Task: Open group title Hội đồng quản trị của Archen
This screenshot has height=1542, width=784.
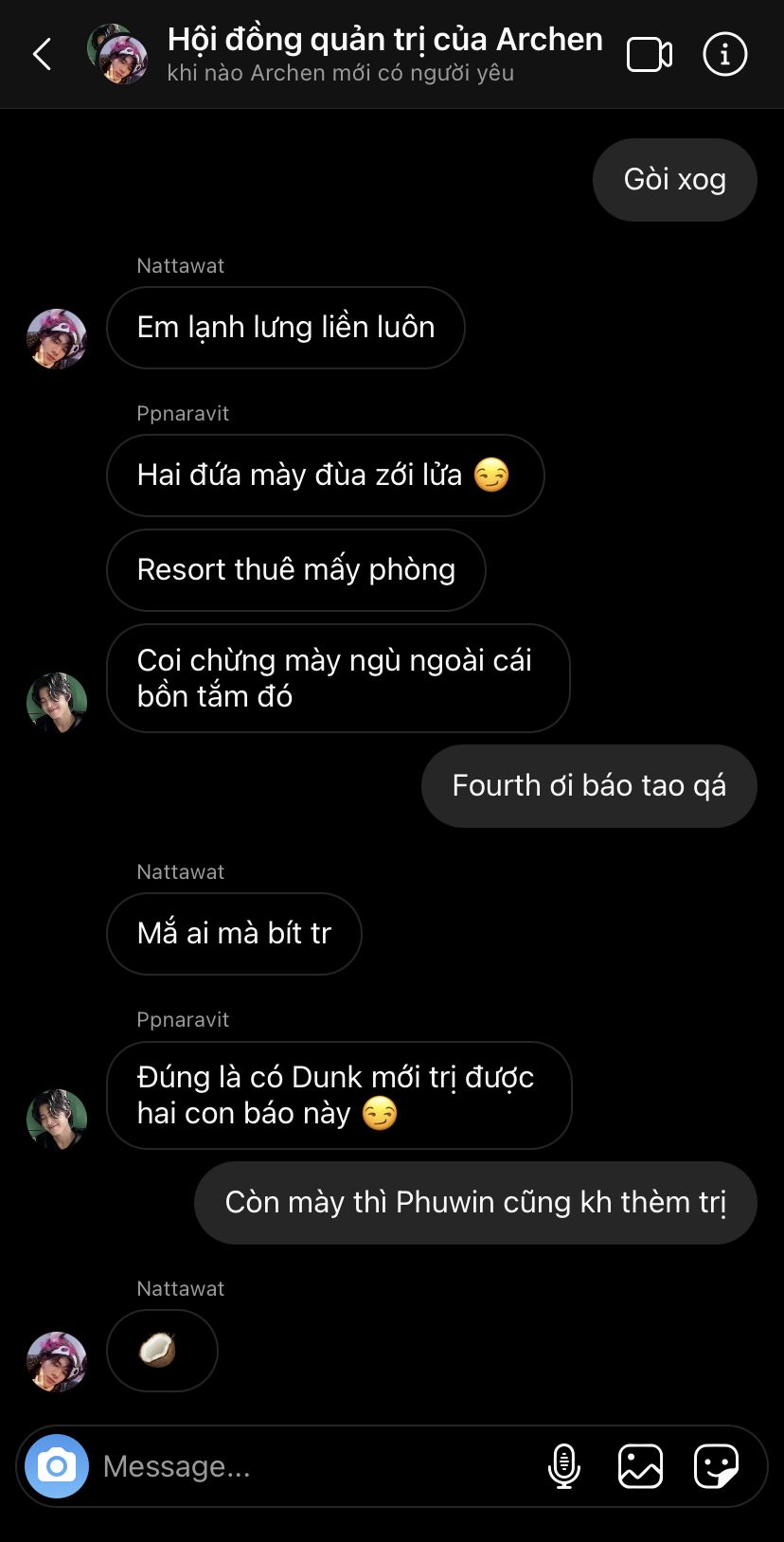Action: [x=384, y=40]
